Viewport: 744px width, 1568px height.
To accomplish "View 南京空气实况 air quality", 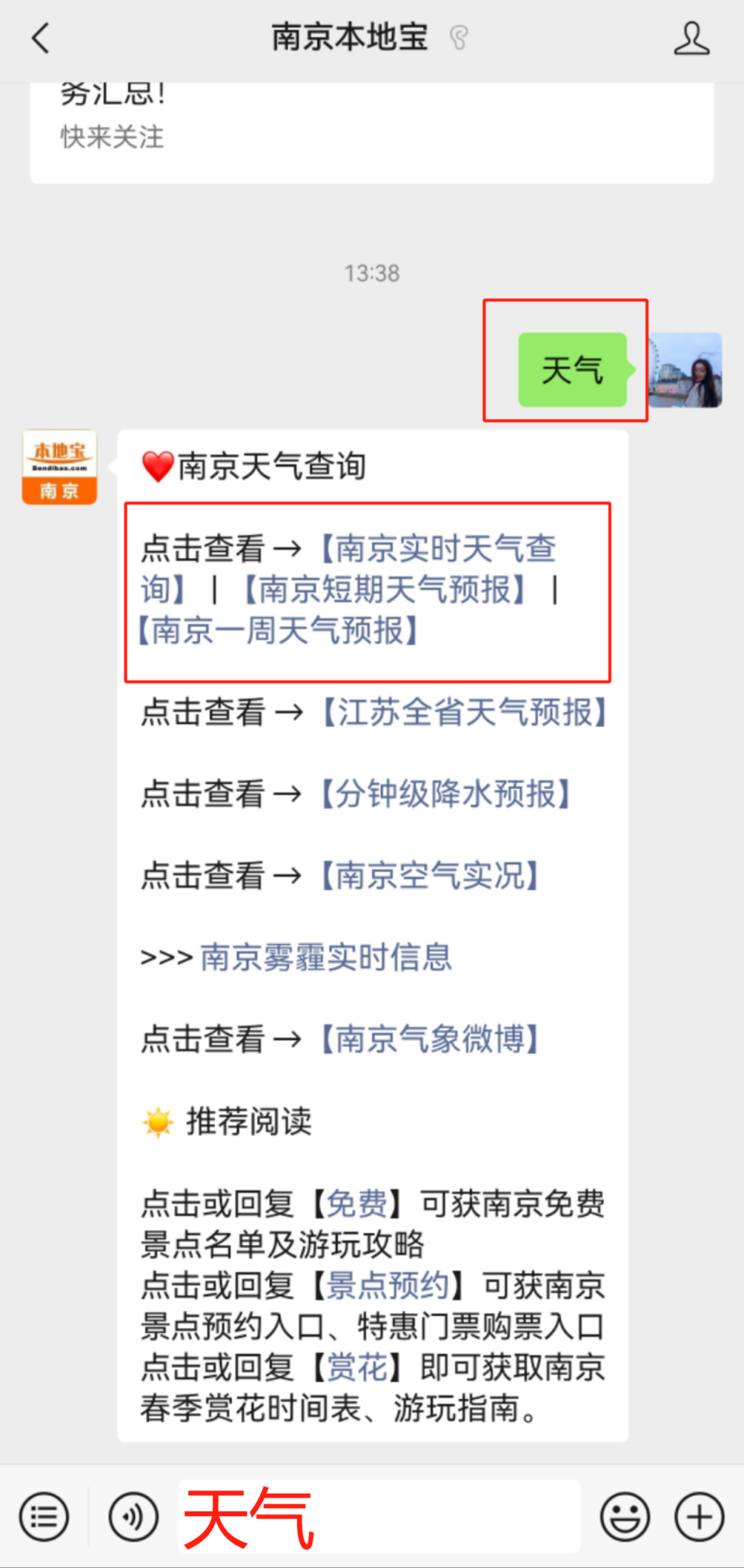I will point(431,876).
